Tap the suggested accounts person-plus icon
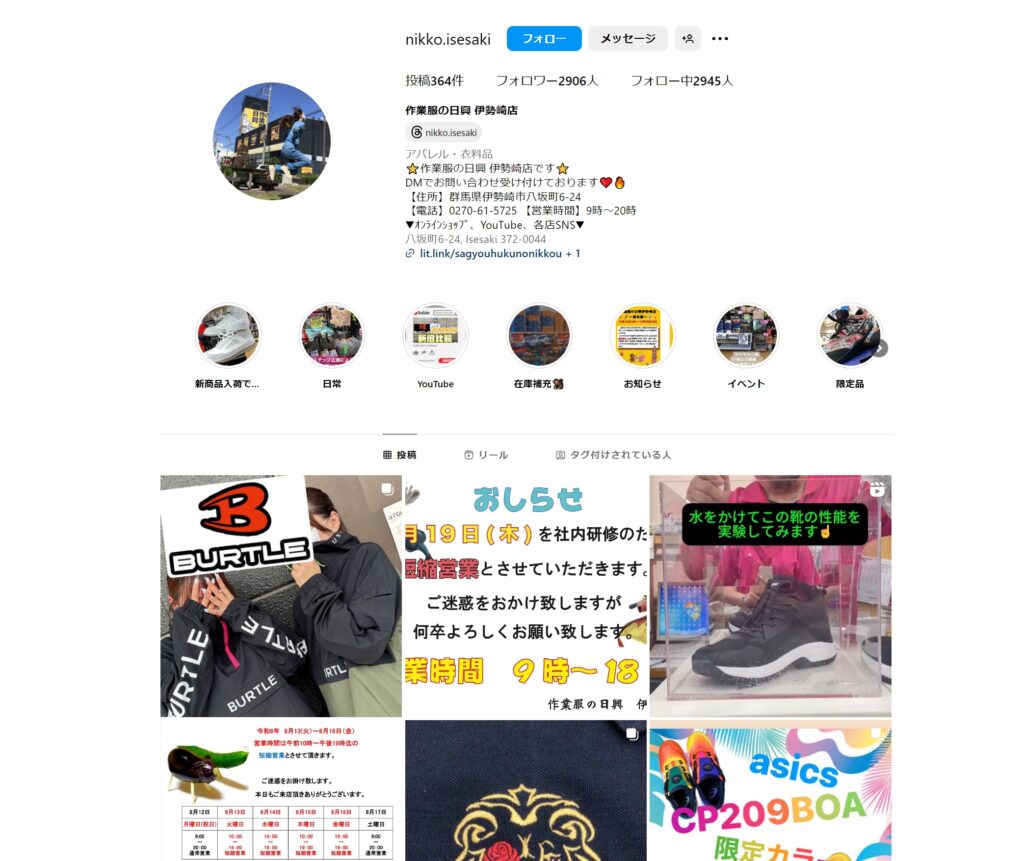 pos(687,39)
